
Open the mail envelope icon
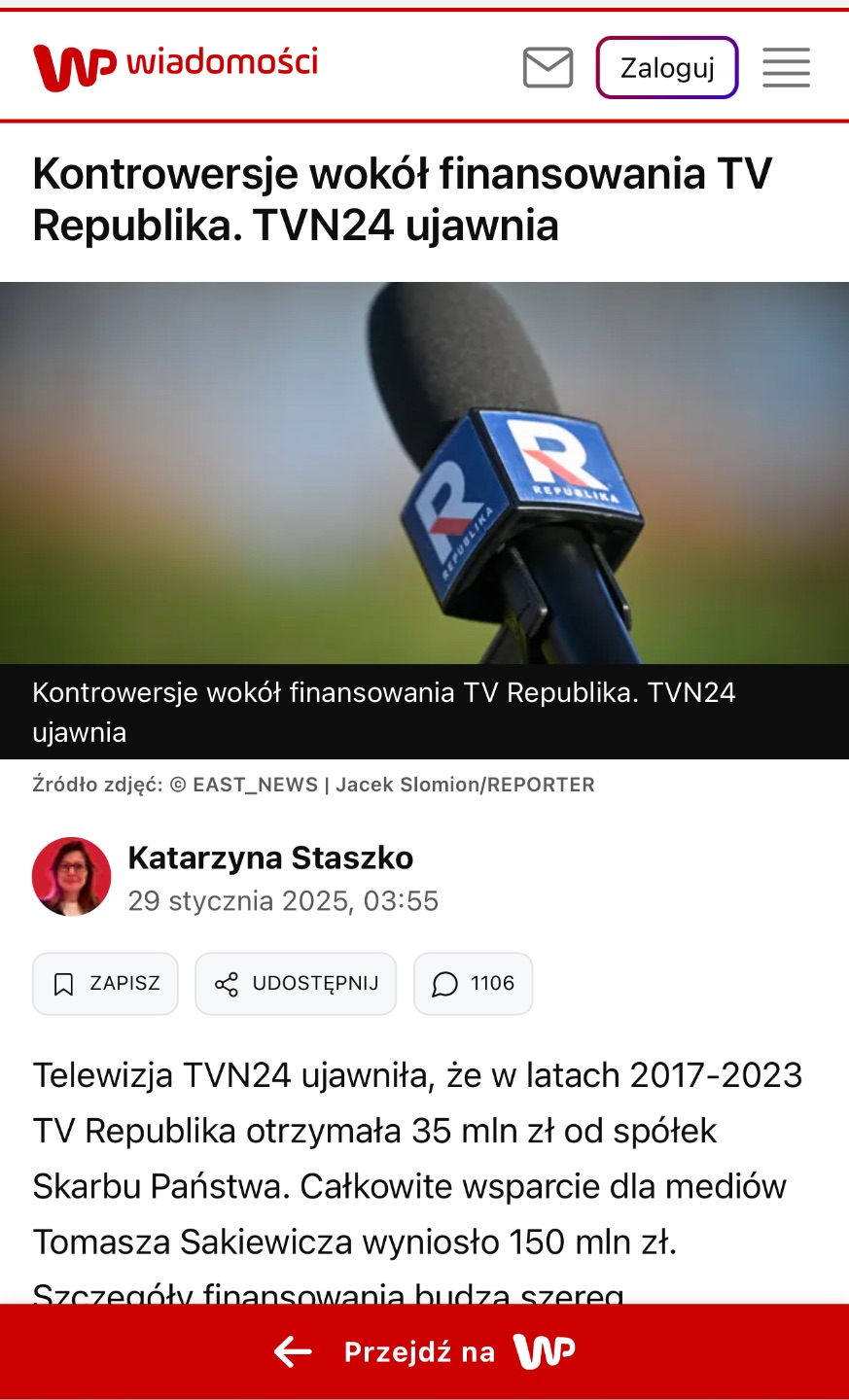(548, 68)
